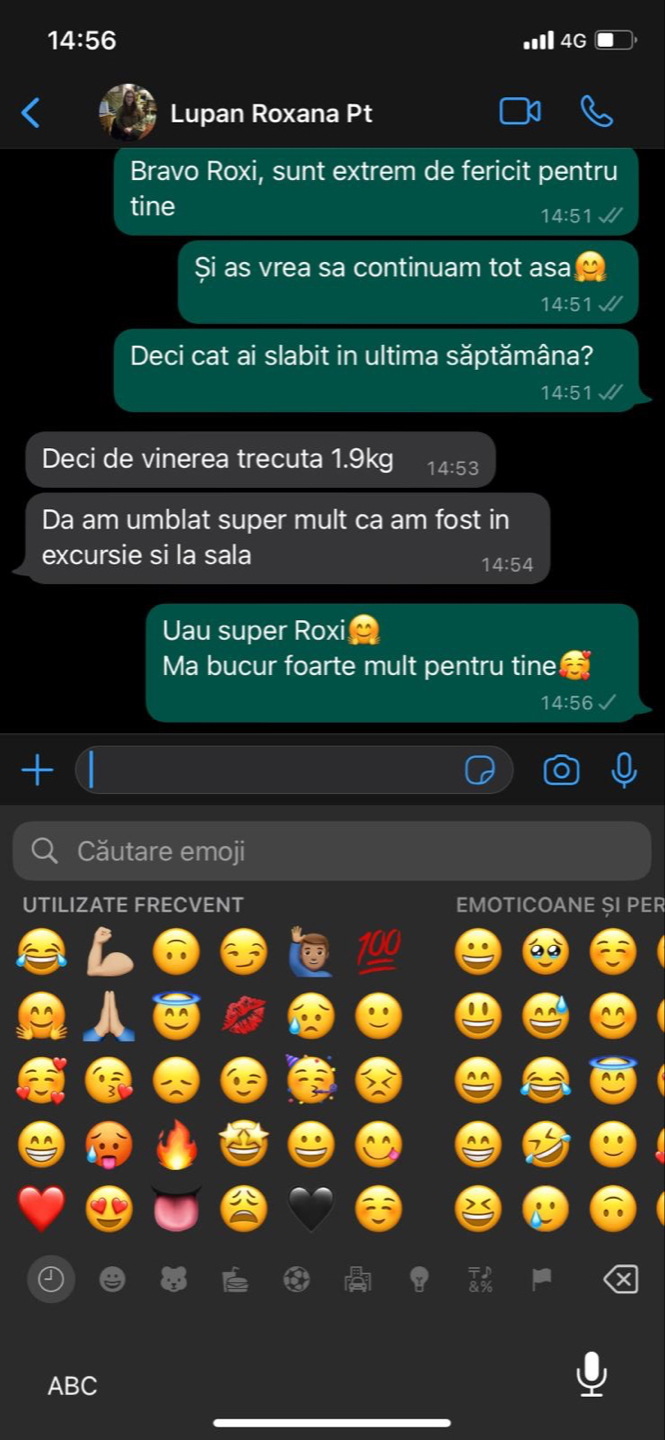Focus the message text field
Screen dimensions: 665x1440
[270, 770]
